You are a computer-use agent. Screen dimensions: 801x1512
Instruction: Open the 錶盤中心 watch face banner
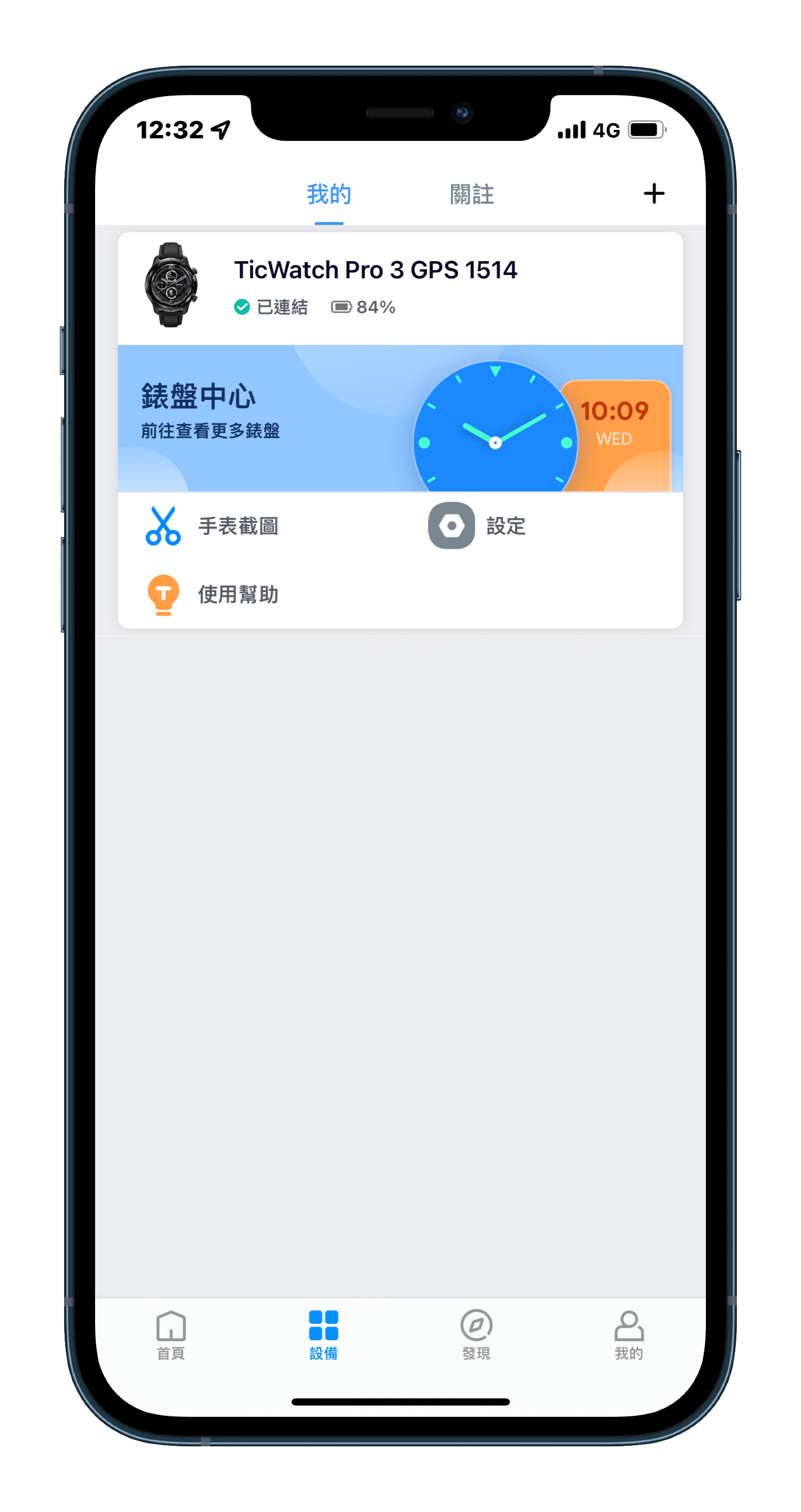pos(399,418)
